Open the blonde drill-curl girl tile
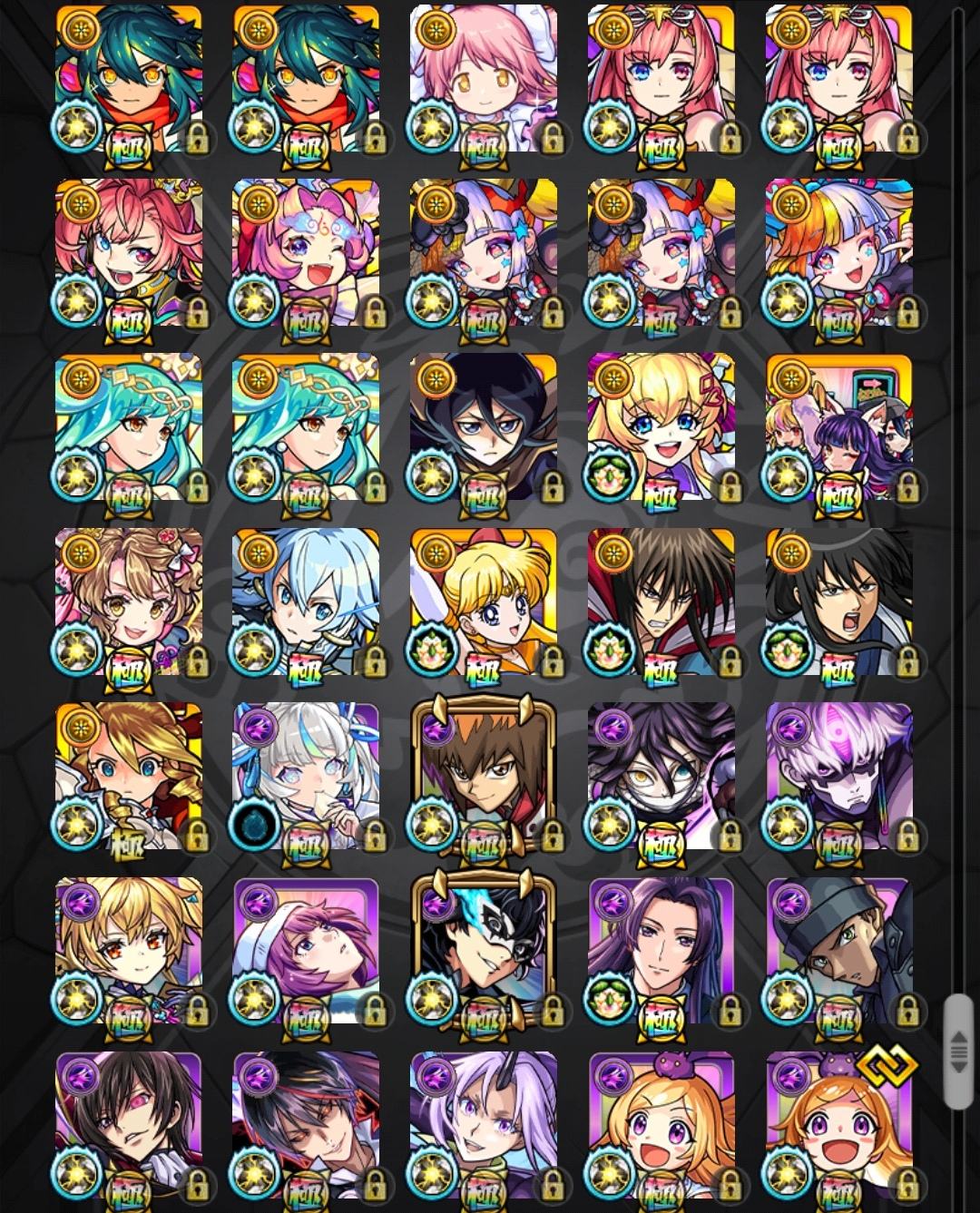The height and width of the screenshot is (1213, 980). click(128, 776)
